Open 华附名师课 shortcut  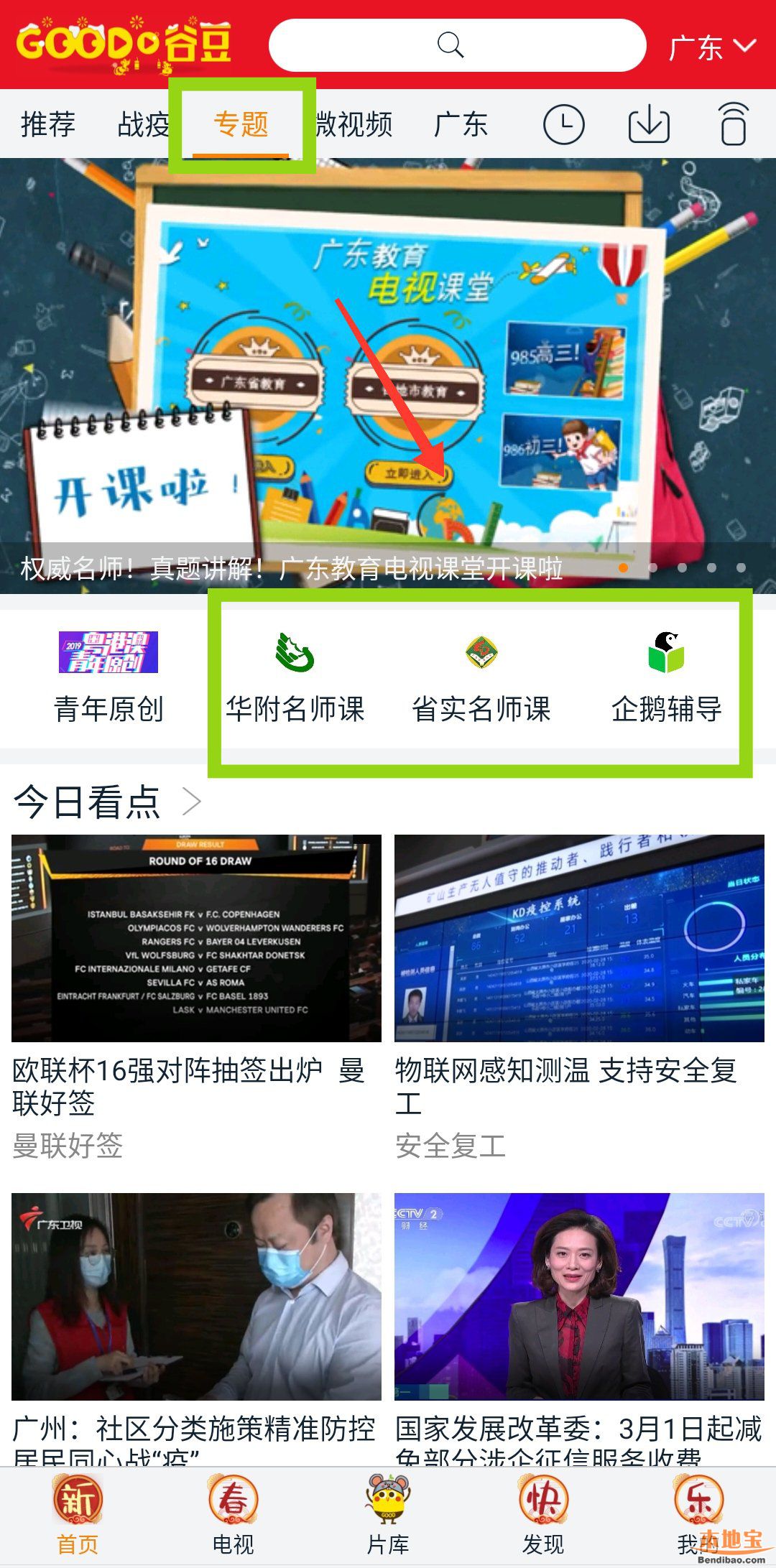[295, 677]
